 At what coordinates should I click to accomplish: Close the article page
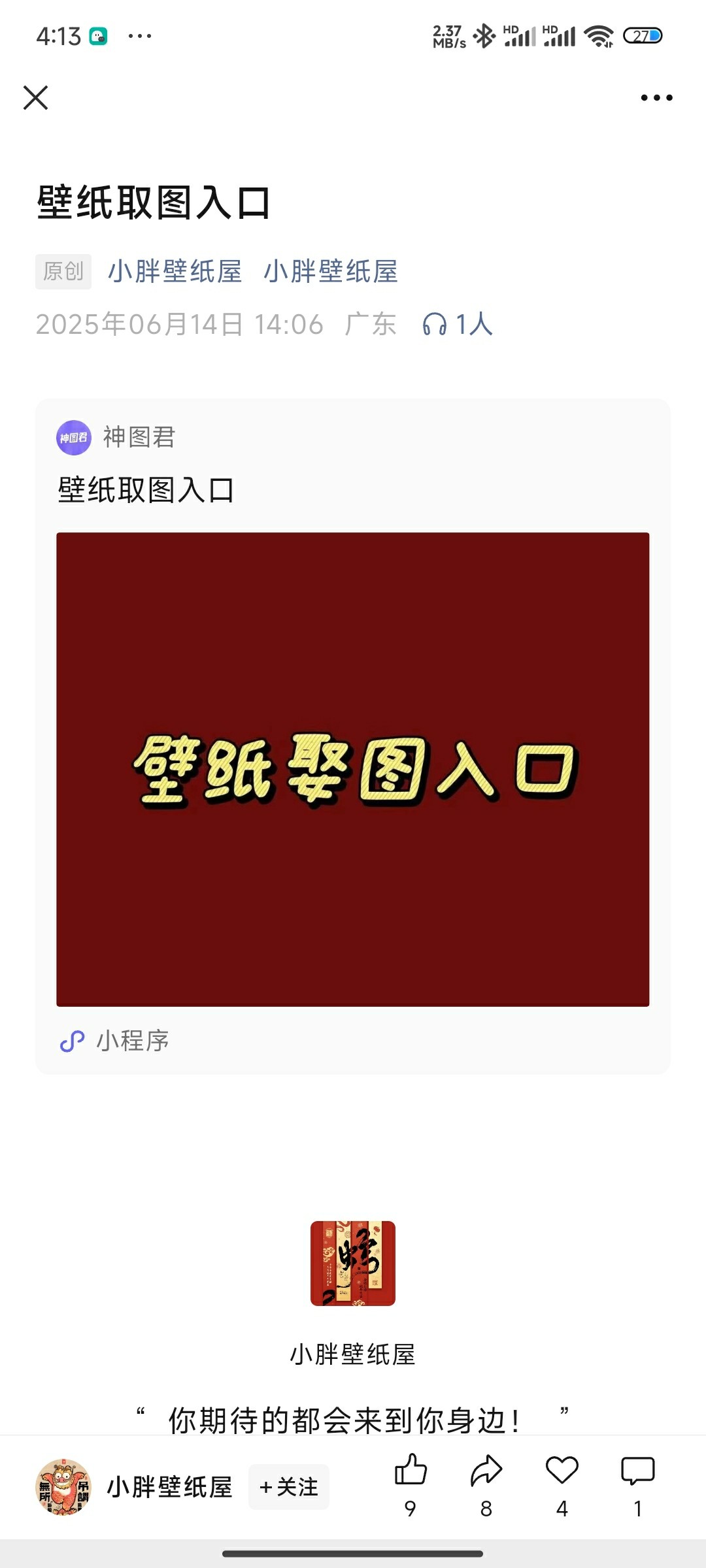coord(35,98)
